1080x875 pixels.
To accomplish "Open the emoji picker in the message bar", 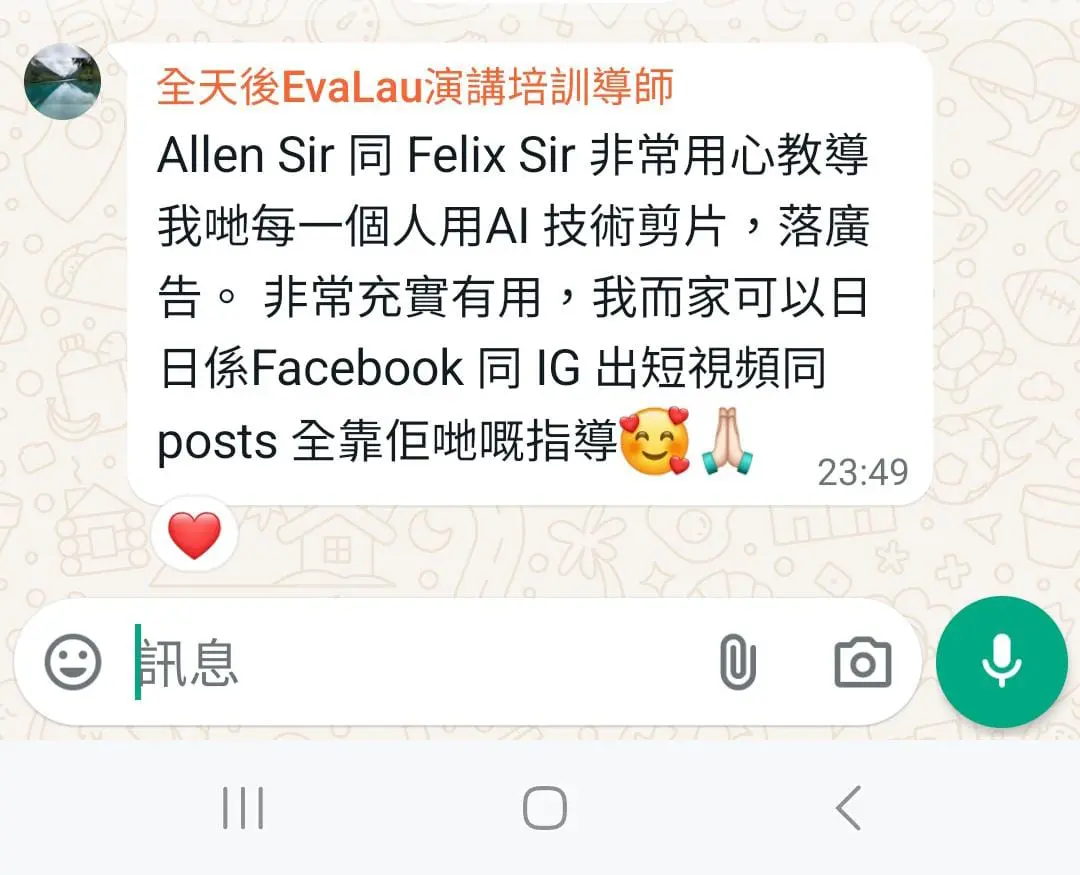I will (73, 662).
